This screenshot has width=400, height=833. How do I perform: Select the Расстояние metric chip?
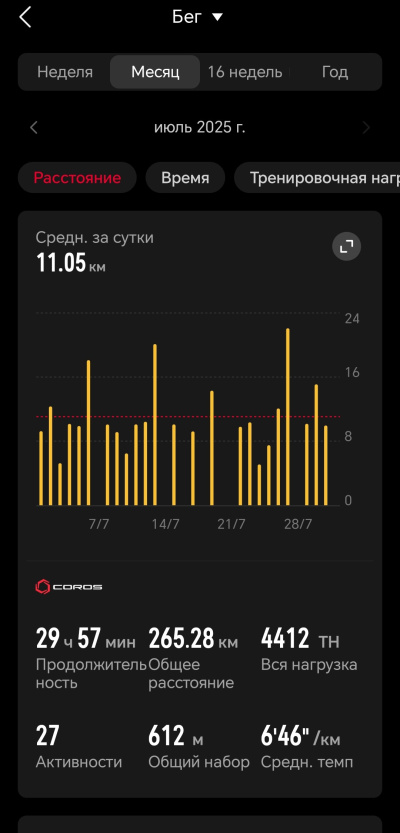click(x=77, y=178)
